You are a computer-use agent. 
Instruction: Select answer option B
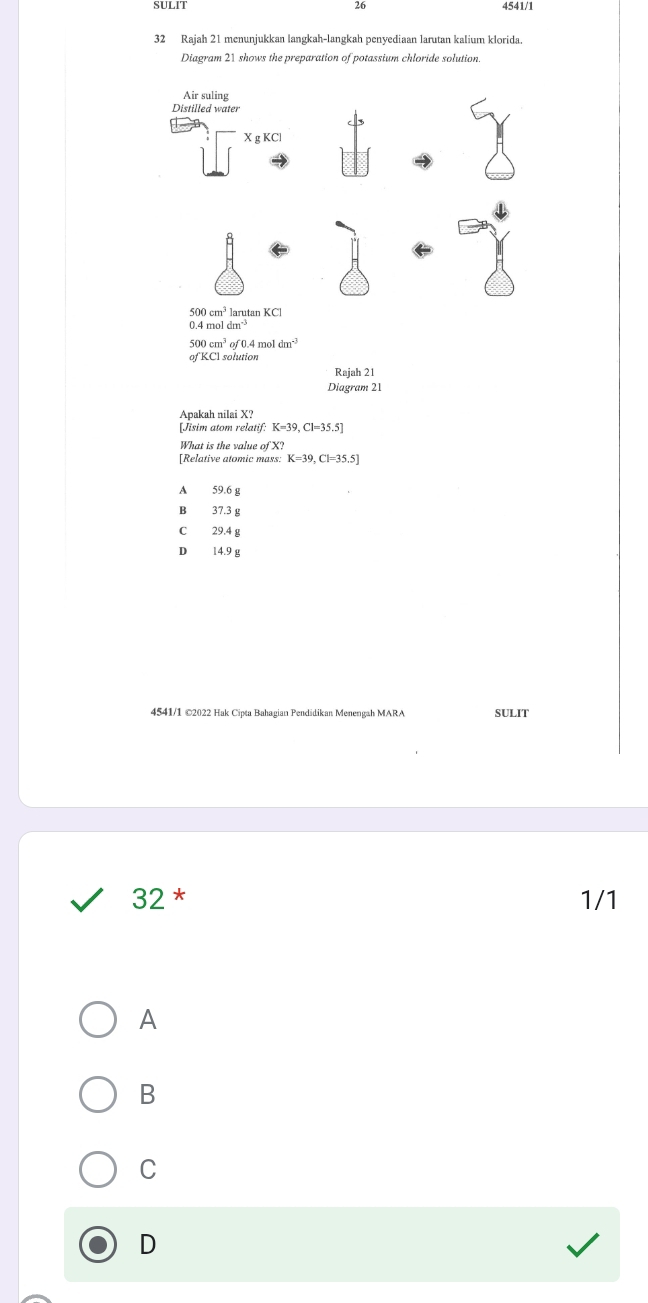[98, 1094]
